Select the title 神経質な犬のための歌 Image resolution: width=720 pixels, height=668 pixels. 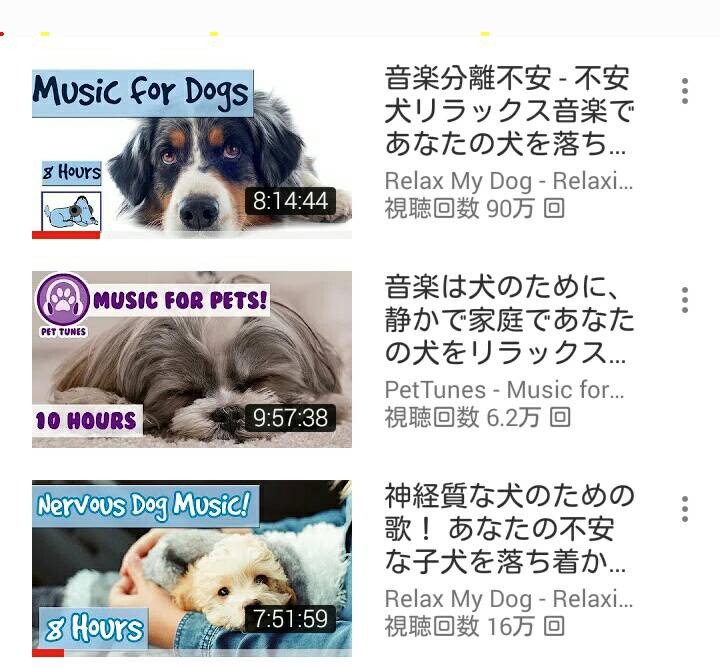point(510,529)
